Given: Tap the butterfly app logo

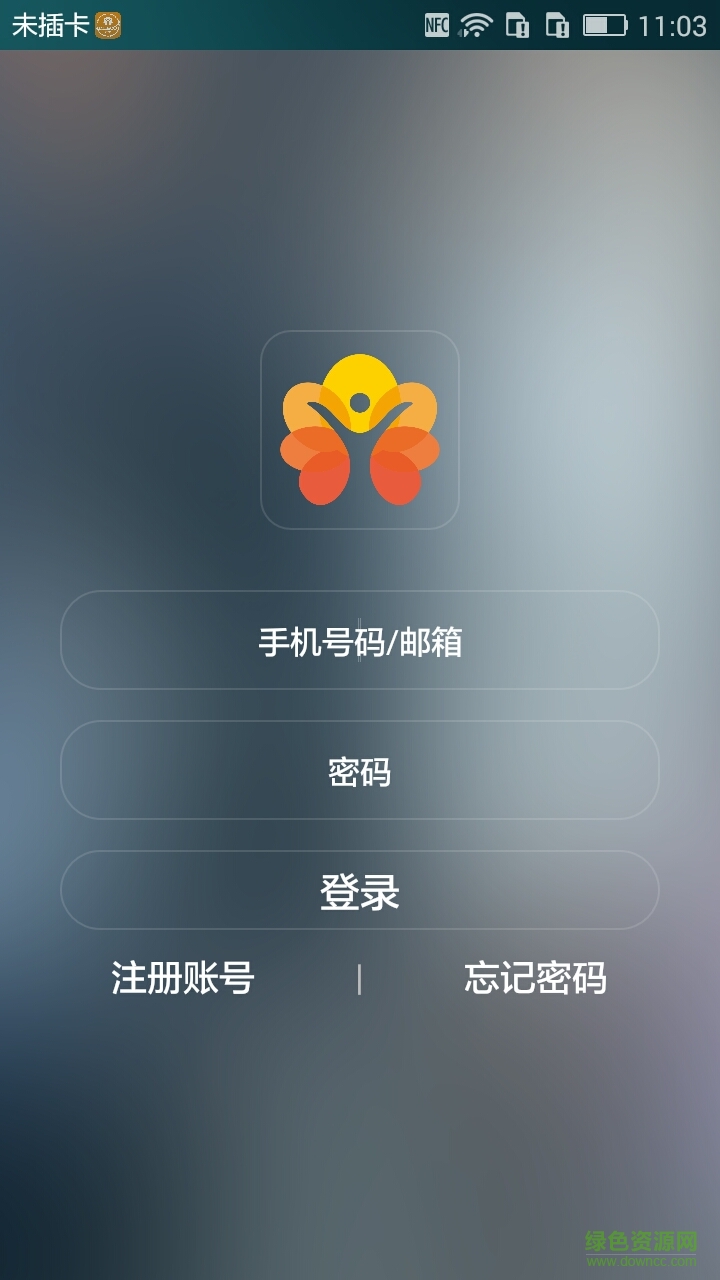Looking at the screenshot, I should coord(360,430).
